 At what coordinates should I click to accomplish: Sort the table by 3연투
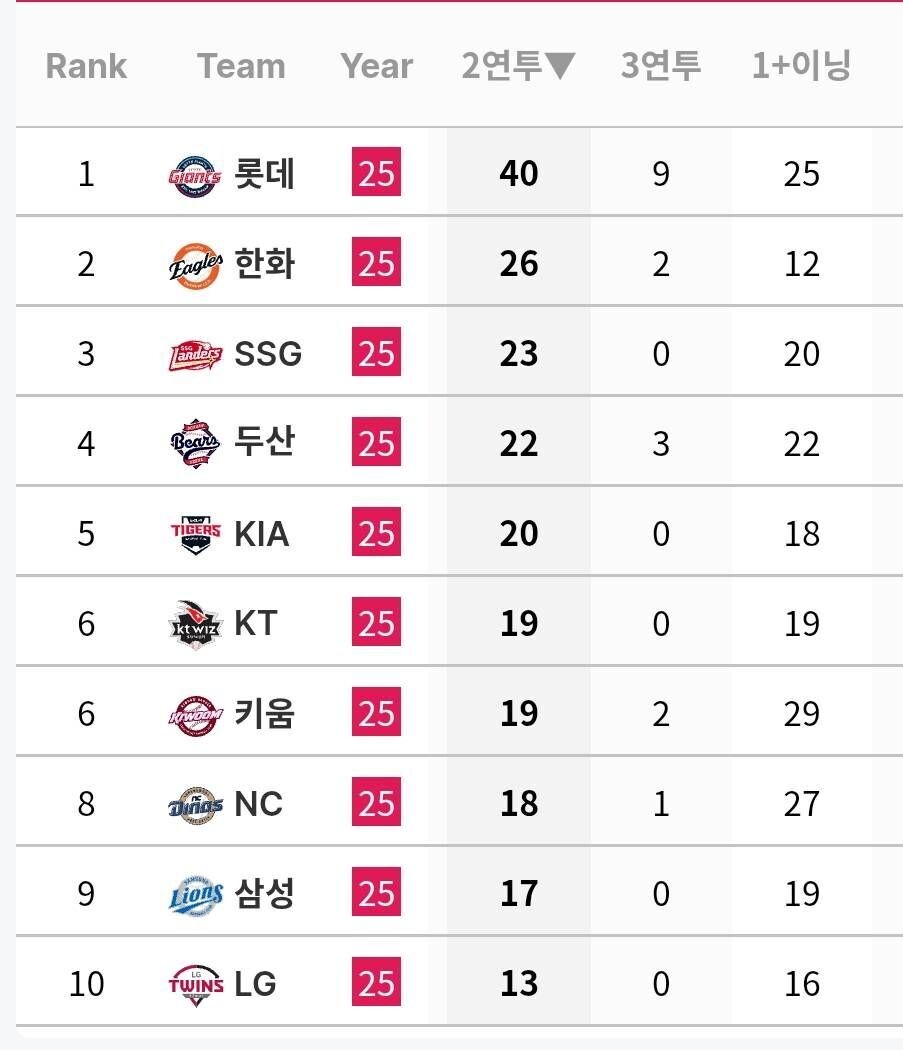660,66
